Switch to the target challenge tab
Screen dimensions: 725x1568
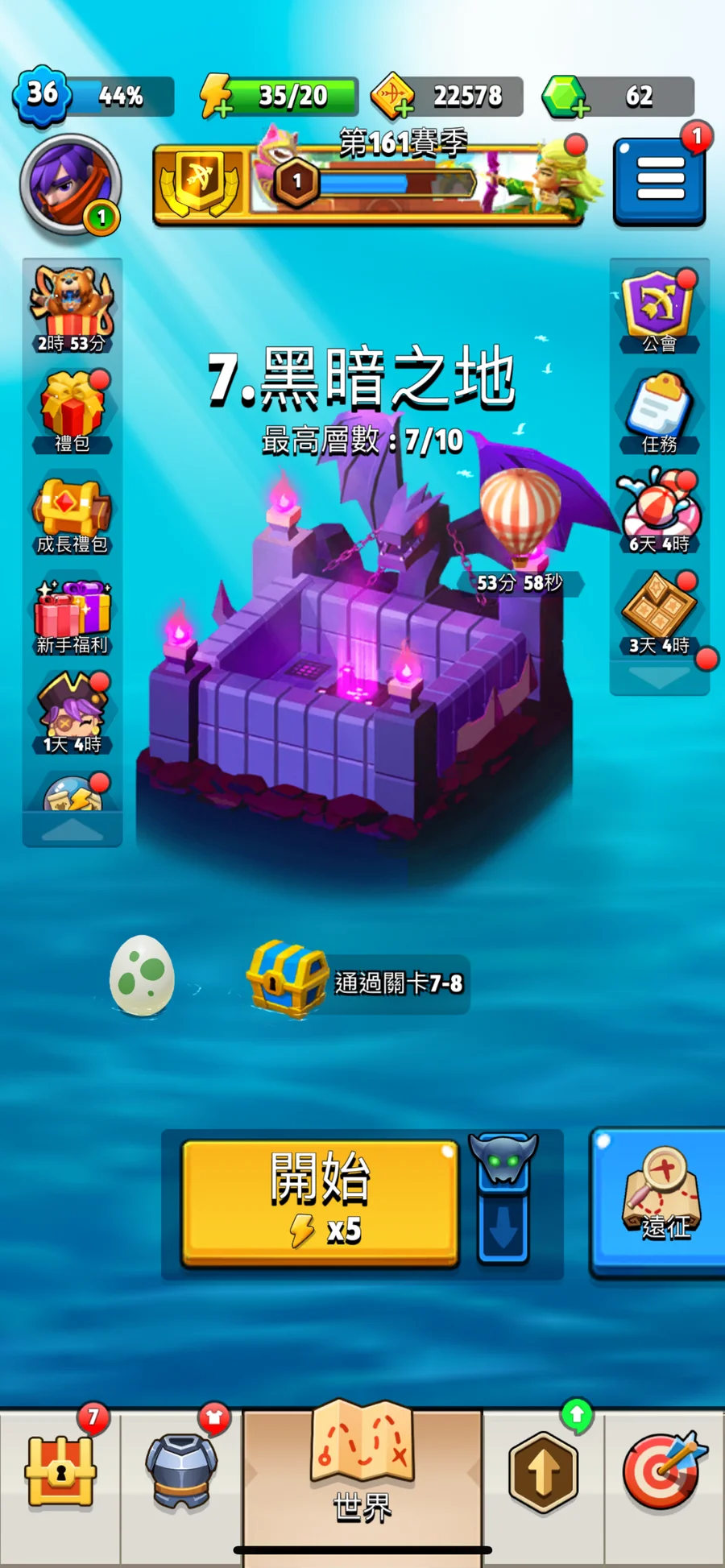pos(662,1474)
